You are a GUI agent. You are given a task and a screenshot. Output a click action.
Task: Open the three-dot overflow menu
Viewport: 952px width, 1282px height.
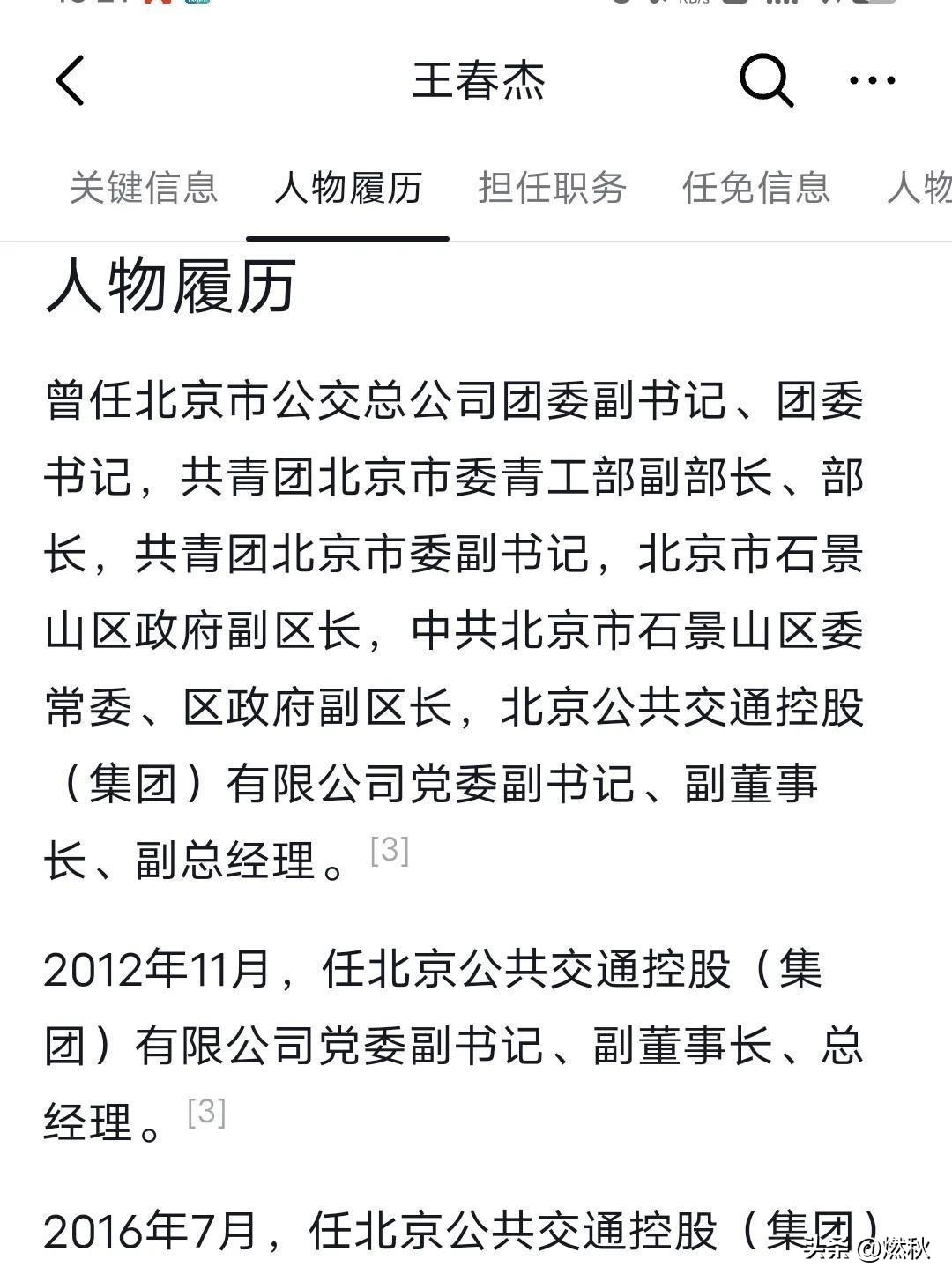coord(872,80)
